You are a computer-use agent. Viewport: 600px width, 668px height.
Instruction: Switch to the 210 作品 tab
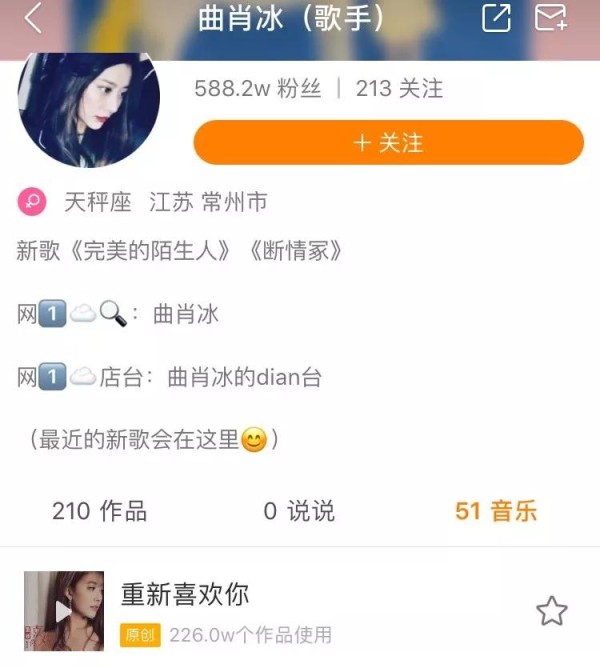99,511
